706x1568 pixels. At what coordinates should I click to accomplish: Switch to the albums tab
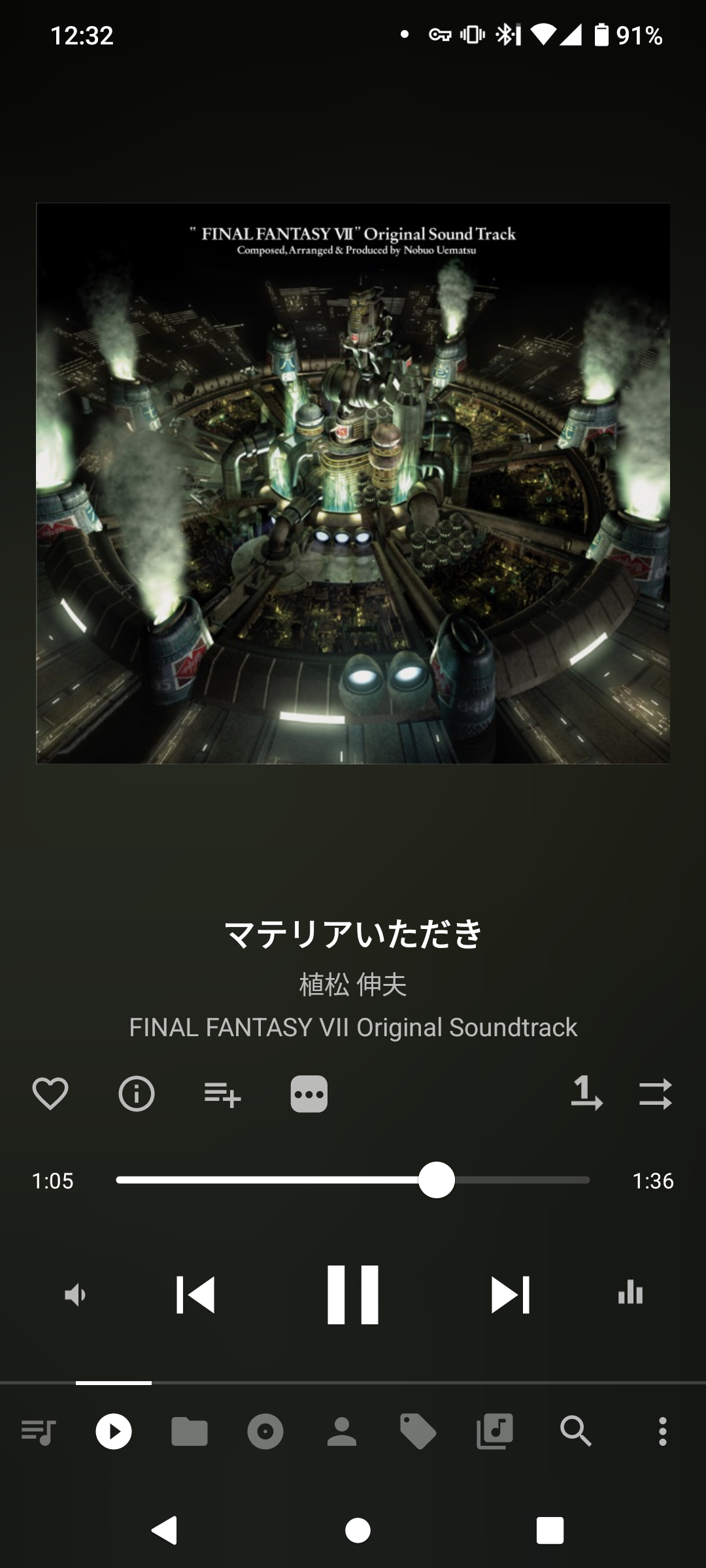click(x=265, y=1432)
